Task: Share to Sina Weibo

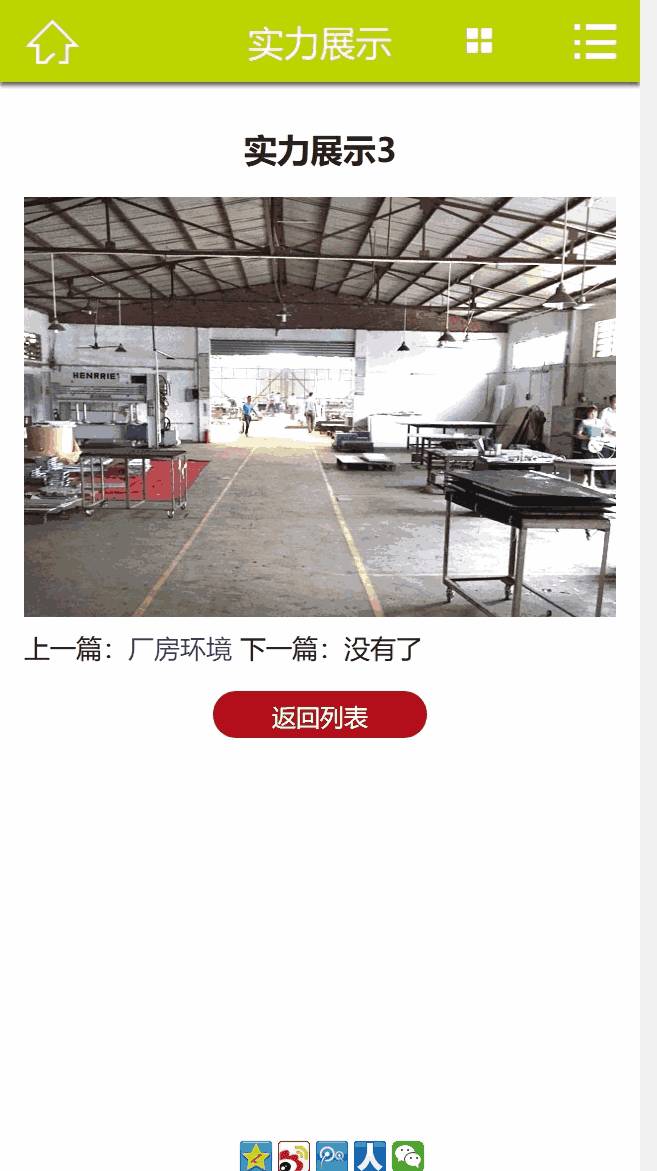Action: tap(294, 1156)
